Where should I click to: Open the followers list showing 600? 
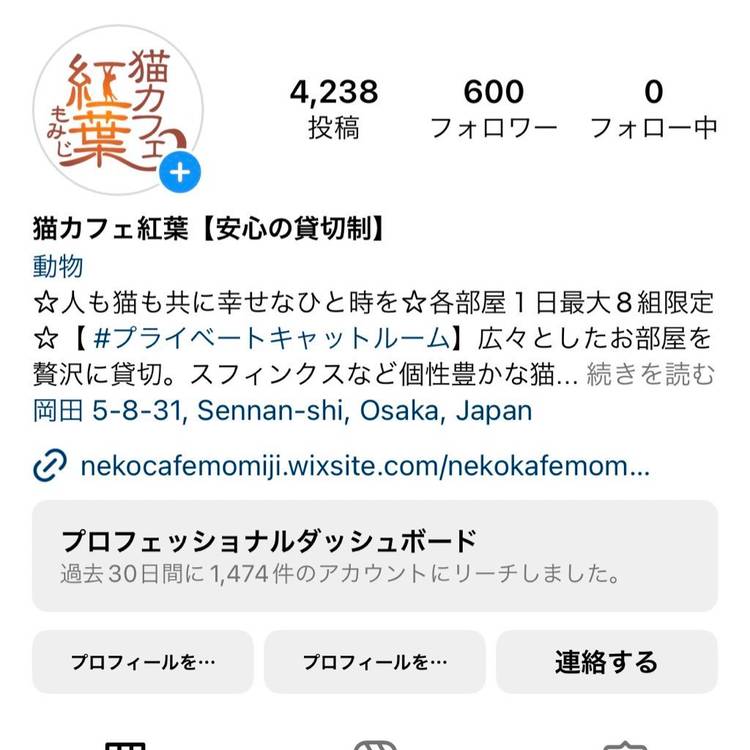coord(493,109)
